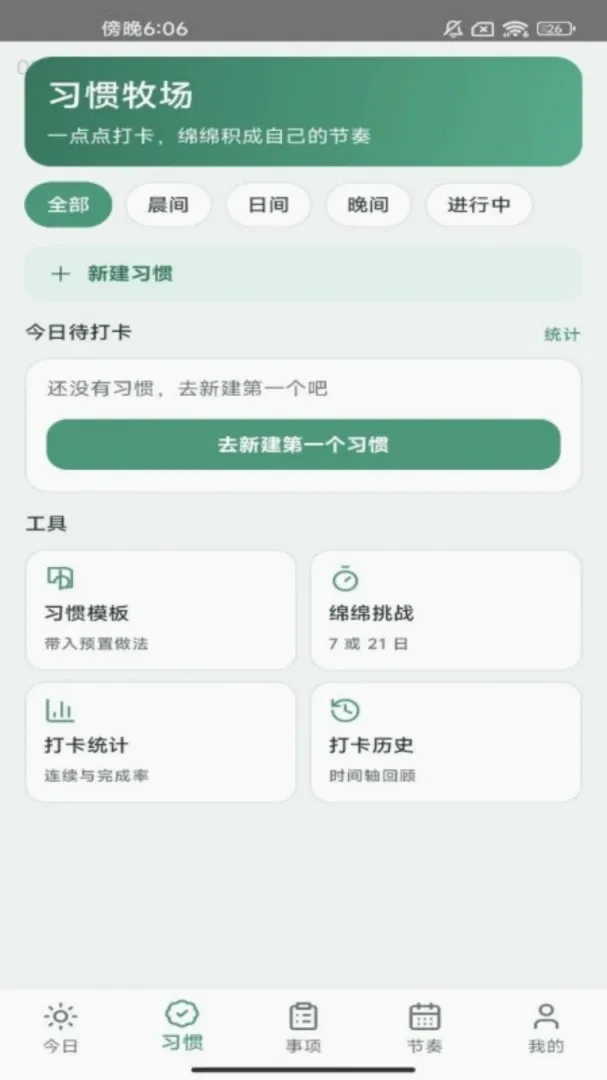The image size is (607, 1080).
Task: Tap the 新建习惯 bar
Action: click(303, 273)
